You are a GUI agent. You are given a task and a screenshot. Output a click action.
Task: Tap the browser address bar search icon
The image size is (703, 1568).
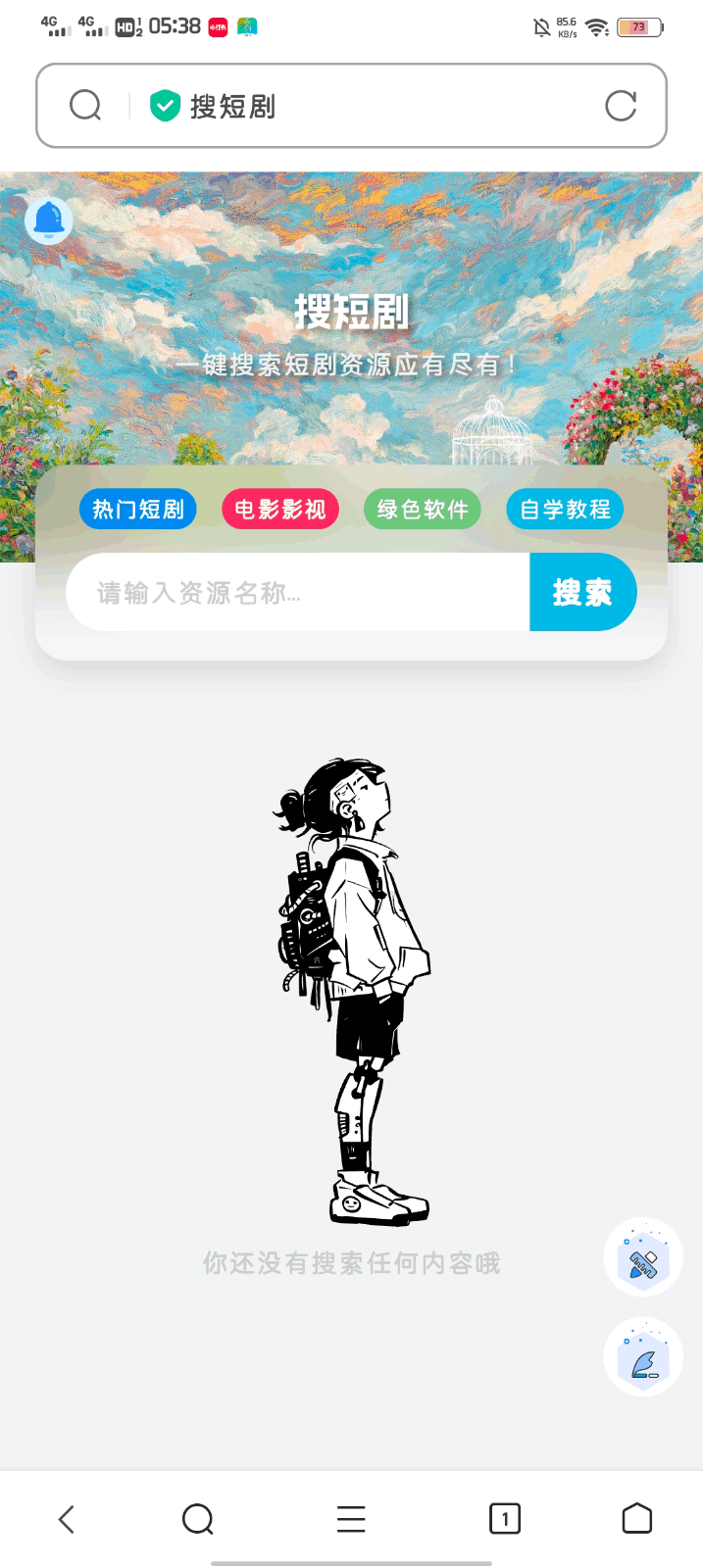coord(85,105)
